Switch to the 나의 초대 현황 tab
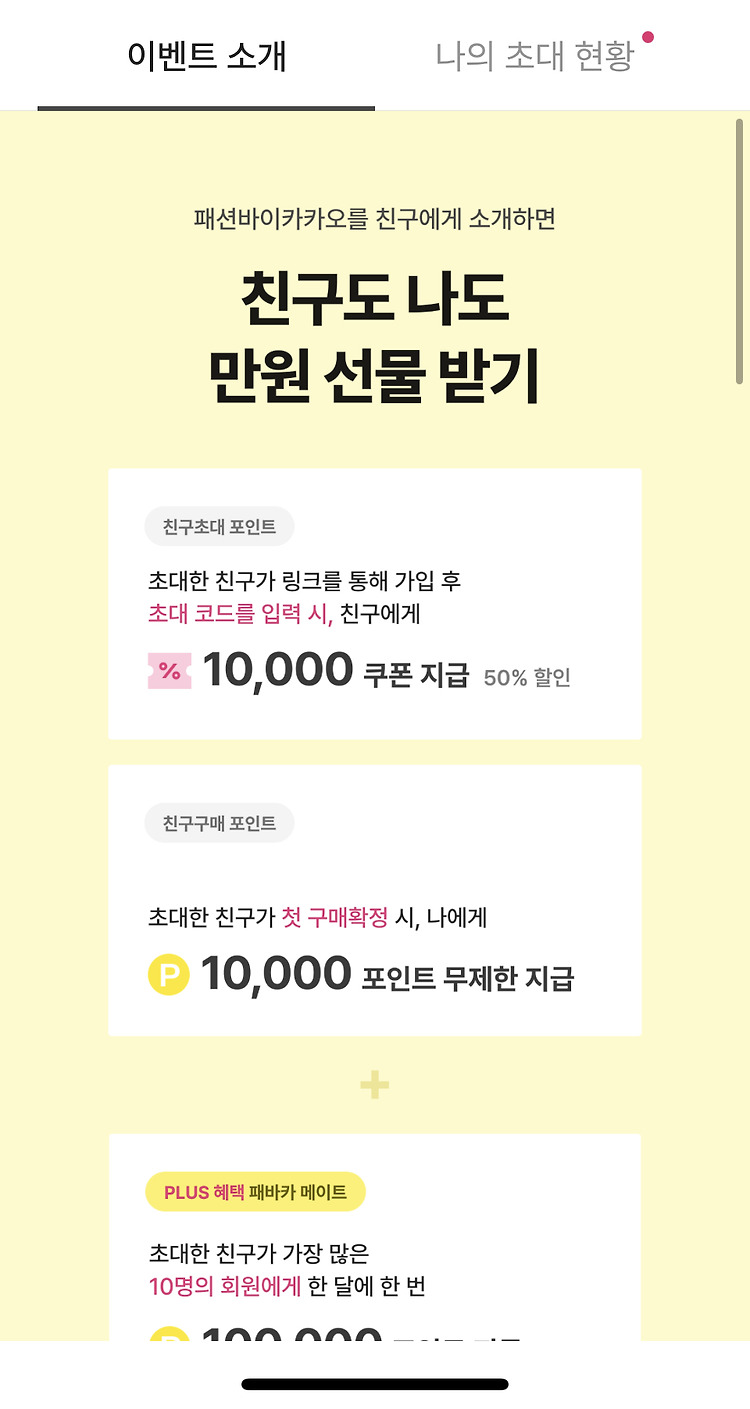This screenshot has height=1409, width=750. tap(535, 56)
